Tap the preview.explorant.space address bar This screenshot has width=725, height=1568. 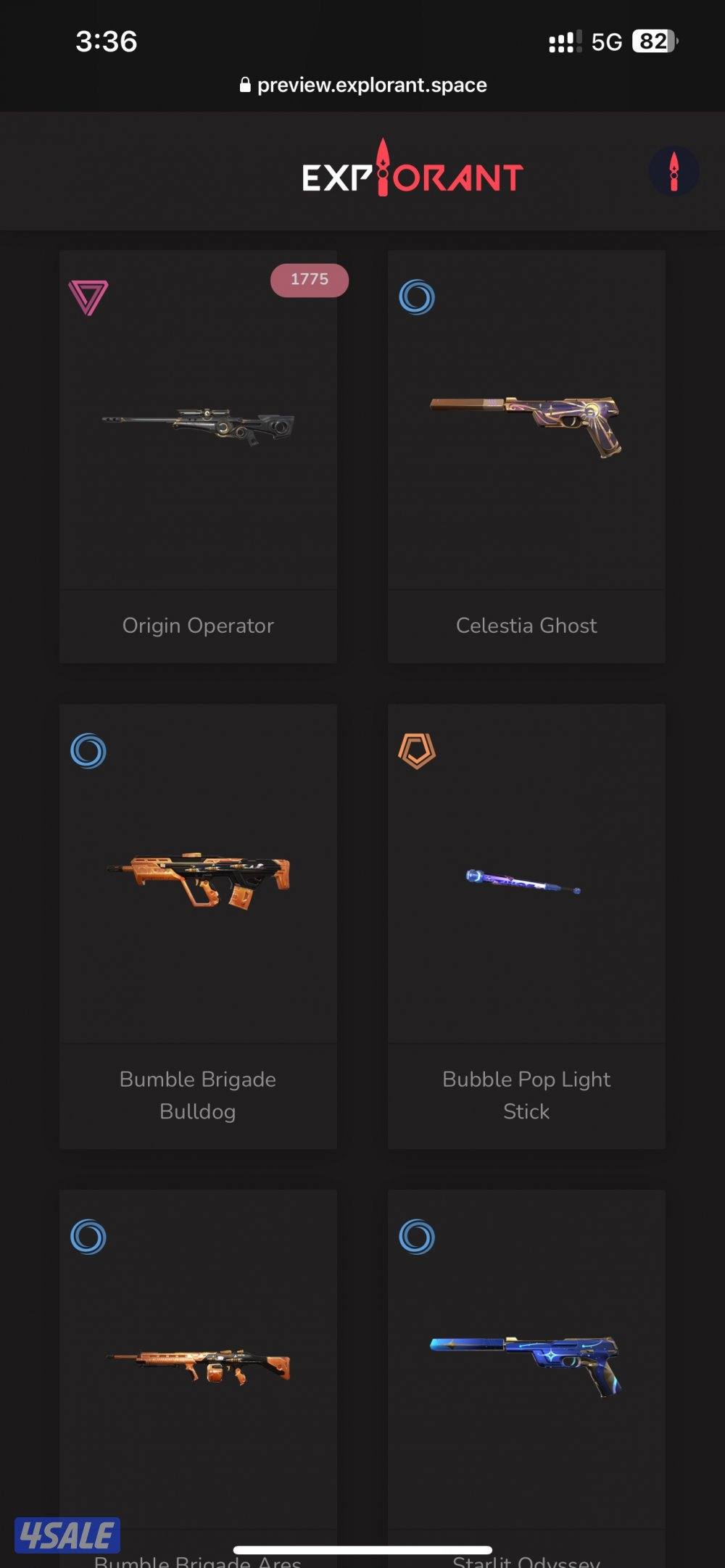362,85
